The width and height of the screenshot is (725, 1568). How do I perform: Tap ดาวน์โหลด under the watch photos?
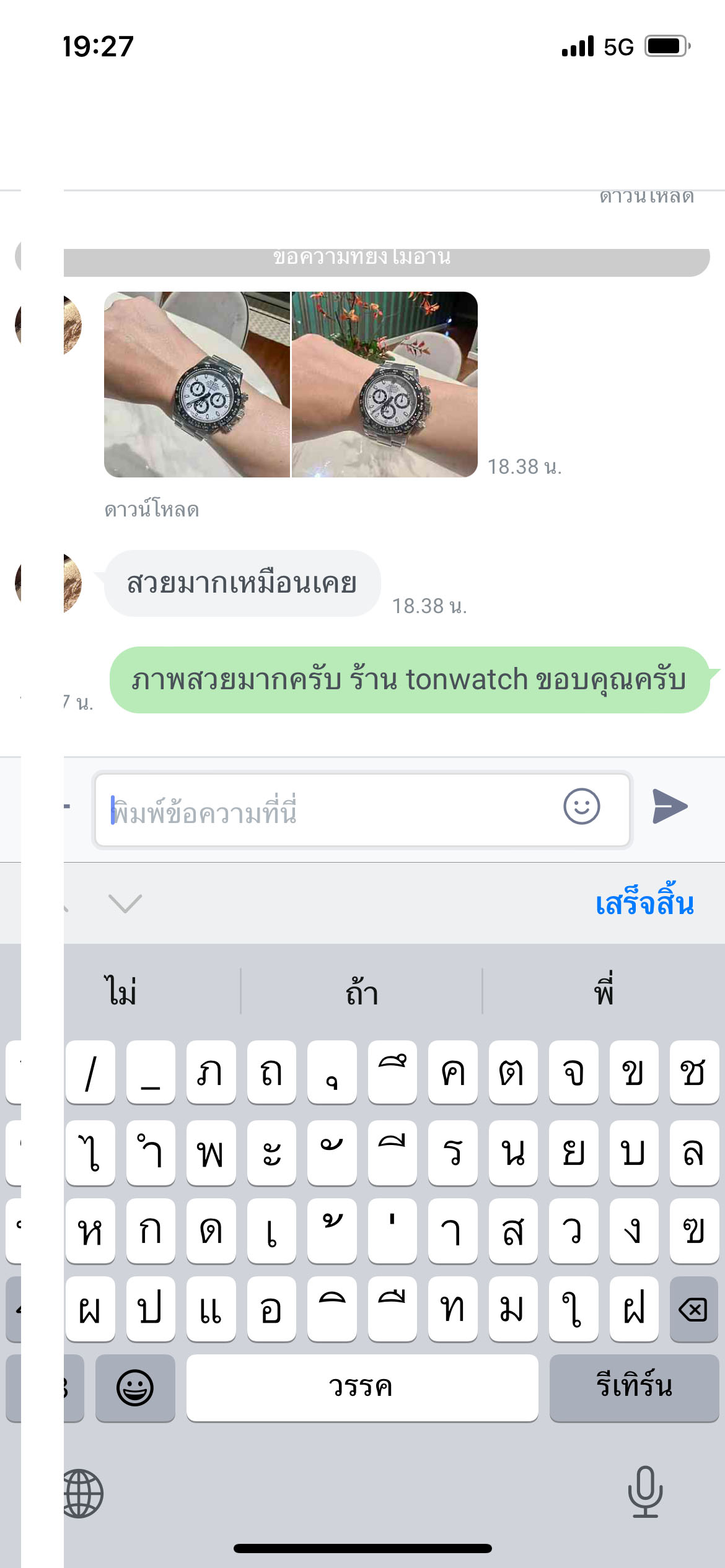tap(152, 510)
